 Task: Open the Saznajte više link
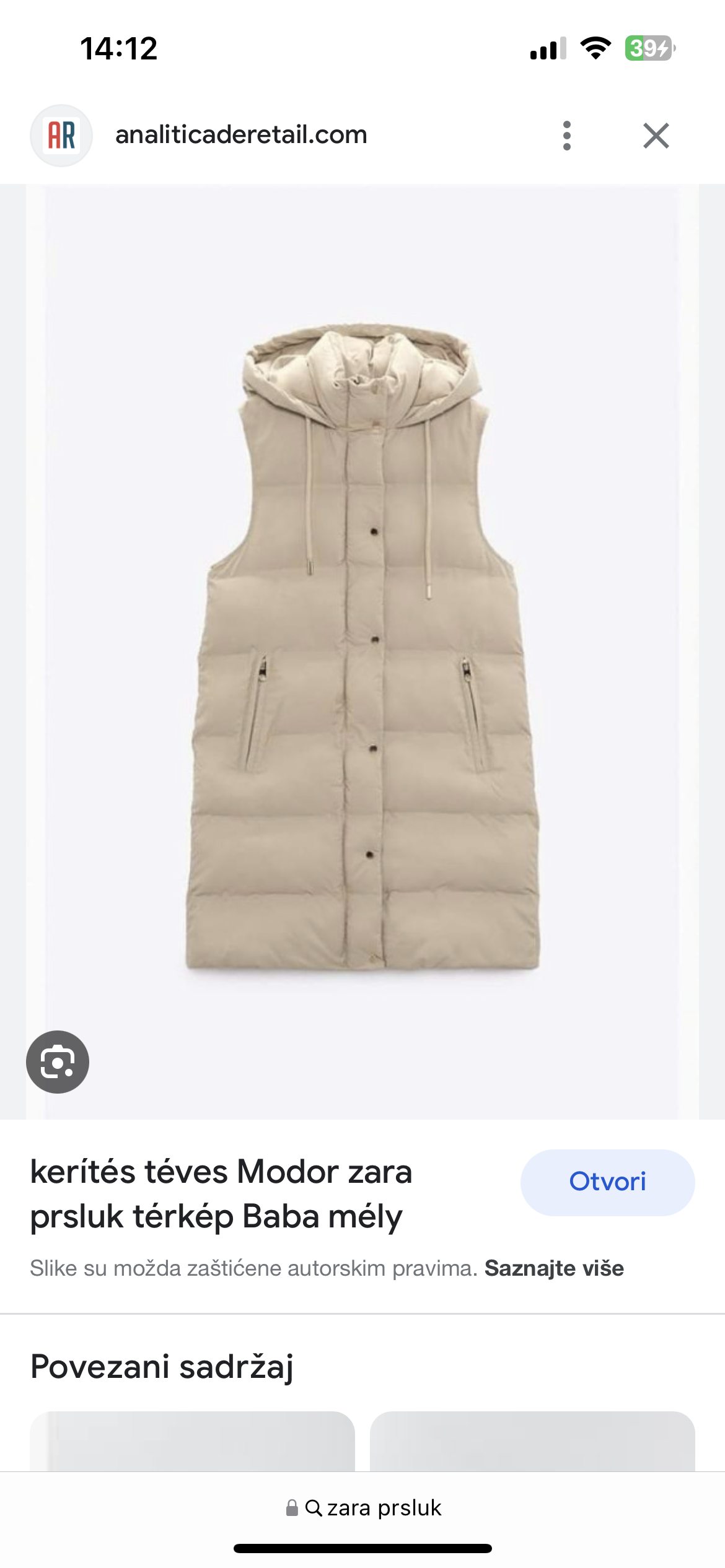[x=554, y=1268]
